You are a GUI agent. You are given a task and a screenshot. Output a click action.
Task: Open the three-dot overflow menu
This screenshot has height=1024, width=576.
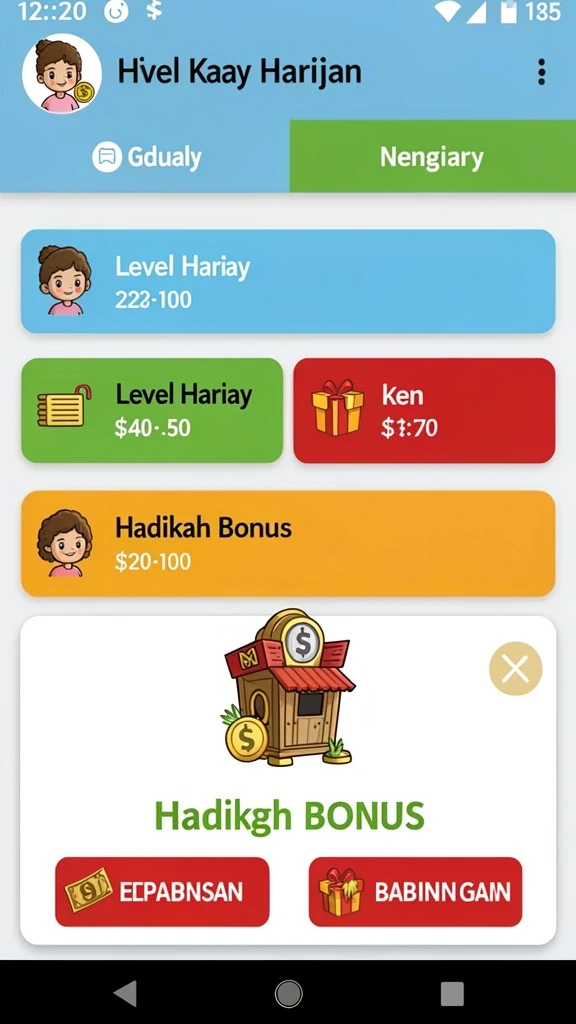click(541, 72)
